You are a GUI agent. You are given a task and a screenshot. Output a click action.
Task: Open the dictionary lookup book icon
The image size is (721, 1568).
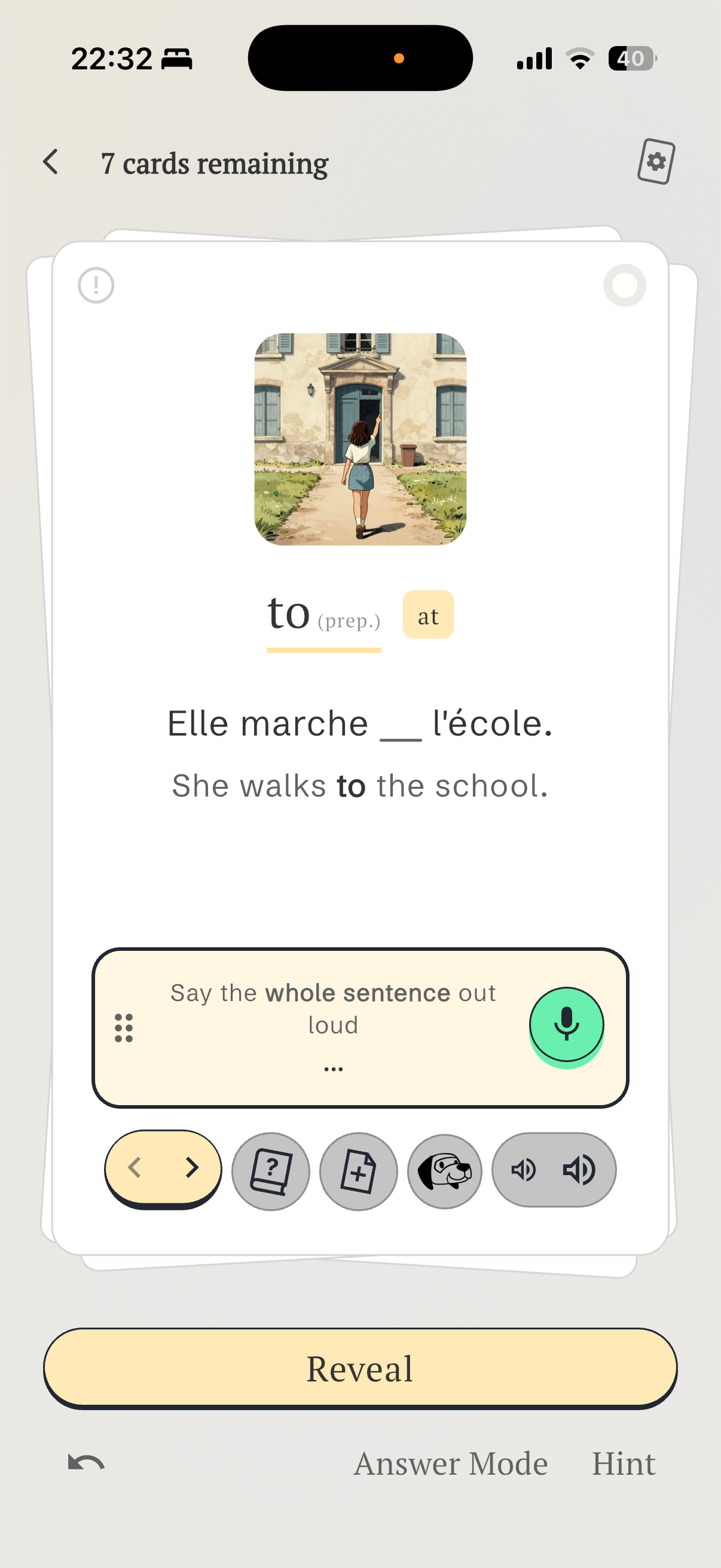coord(271,1170)
